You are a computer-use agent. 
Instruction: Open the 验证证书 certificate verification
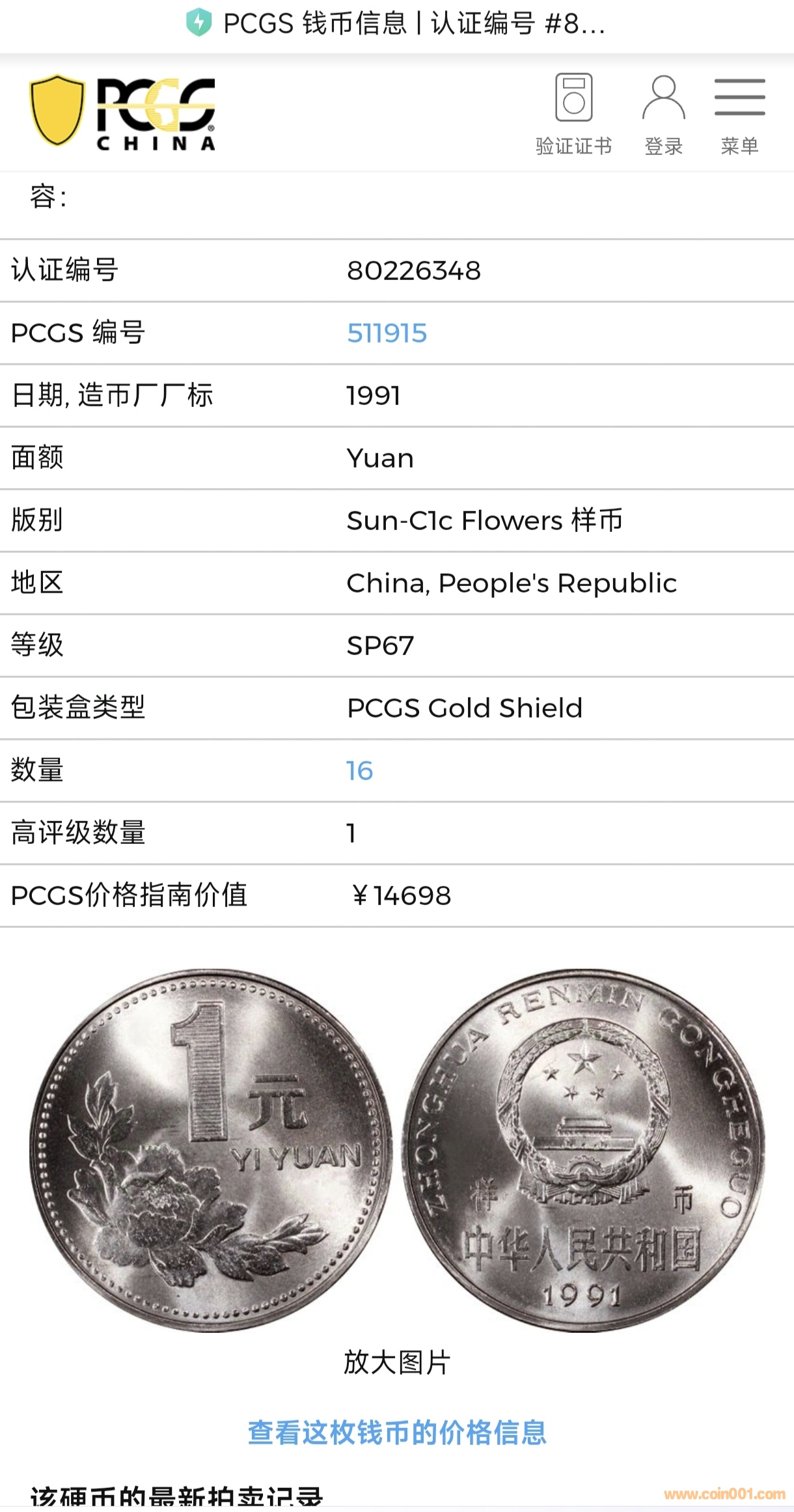573,114
